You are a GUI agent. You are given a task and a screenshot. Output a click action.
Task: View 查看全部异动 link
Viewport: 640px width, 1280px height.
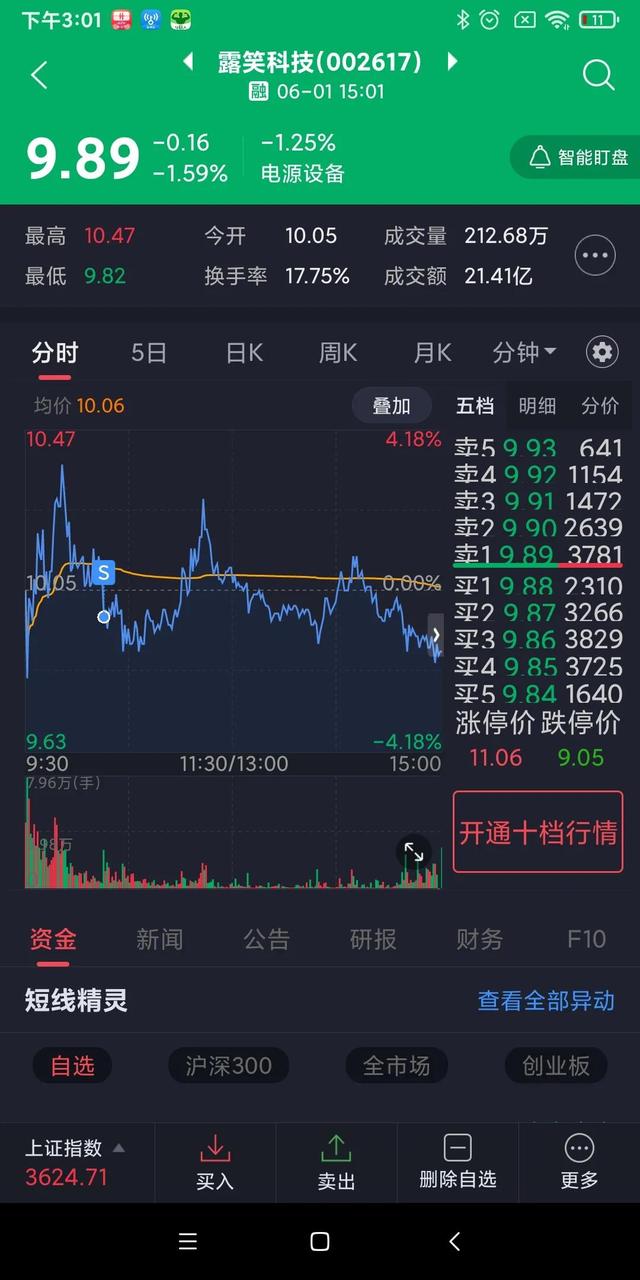546,1000
